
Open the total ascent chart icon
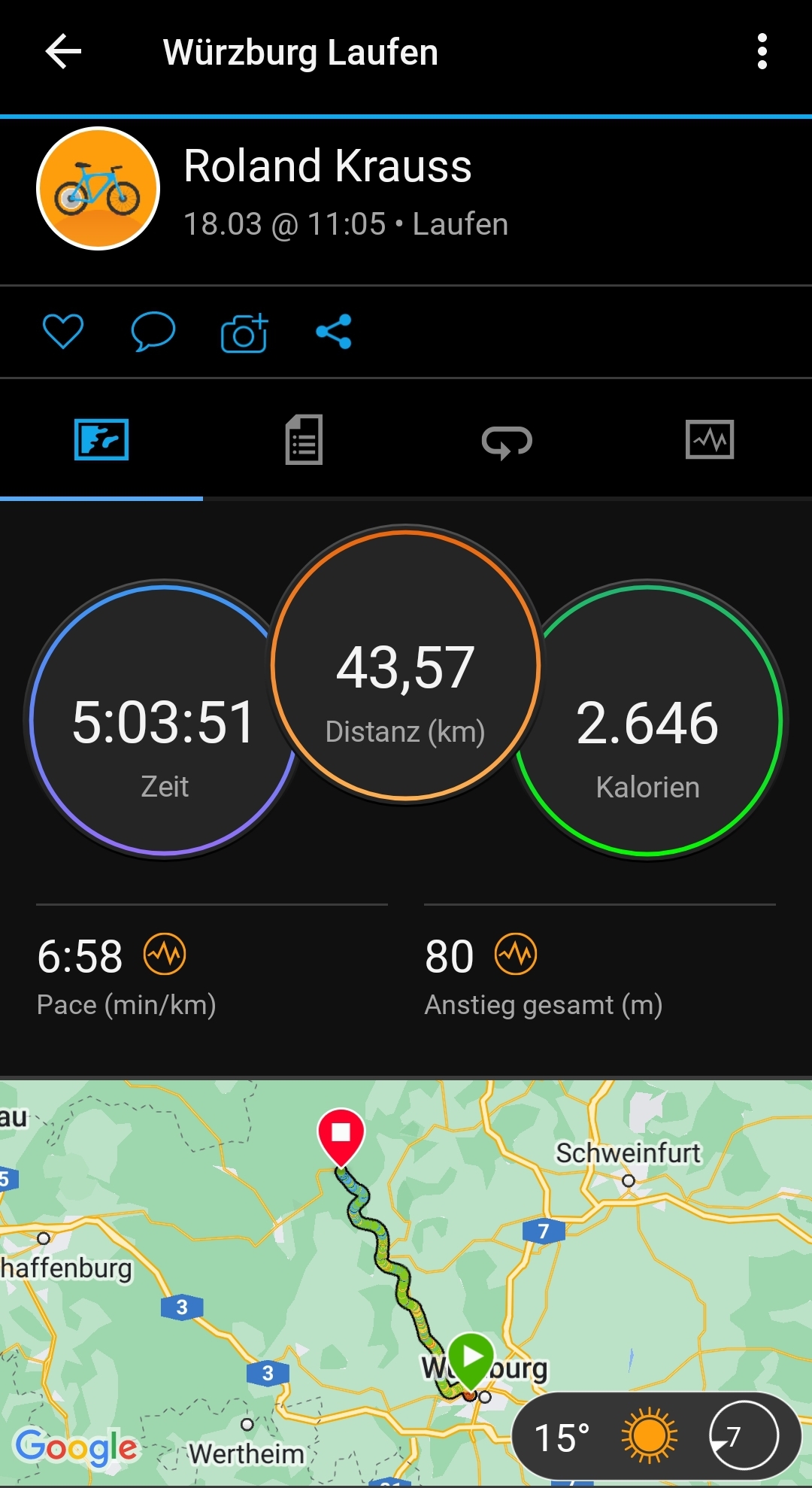[516, 955]
